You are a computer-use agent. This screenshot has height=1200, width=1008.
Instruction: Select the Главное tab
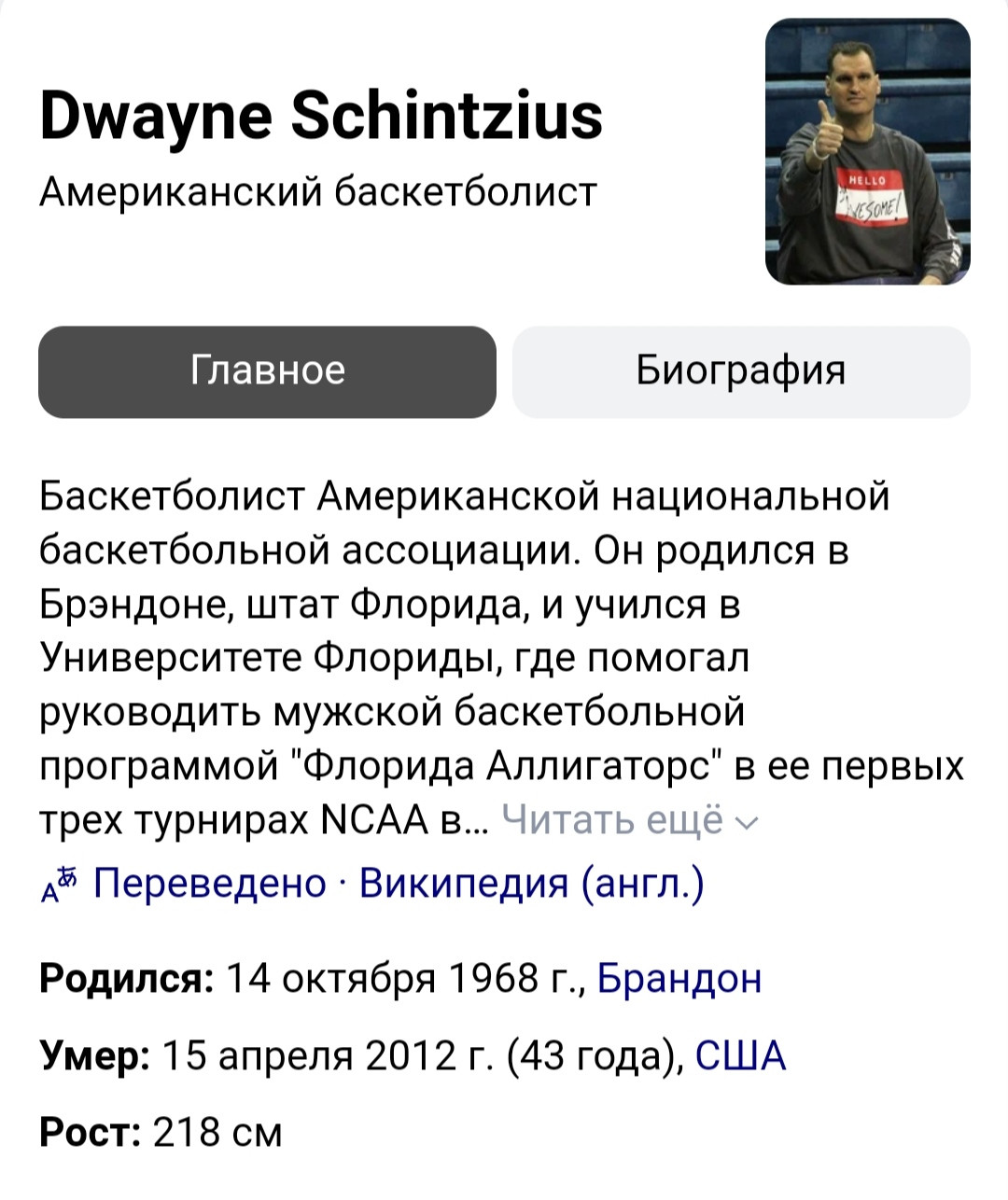267,371
